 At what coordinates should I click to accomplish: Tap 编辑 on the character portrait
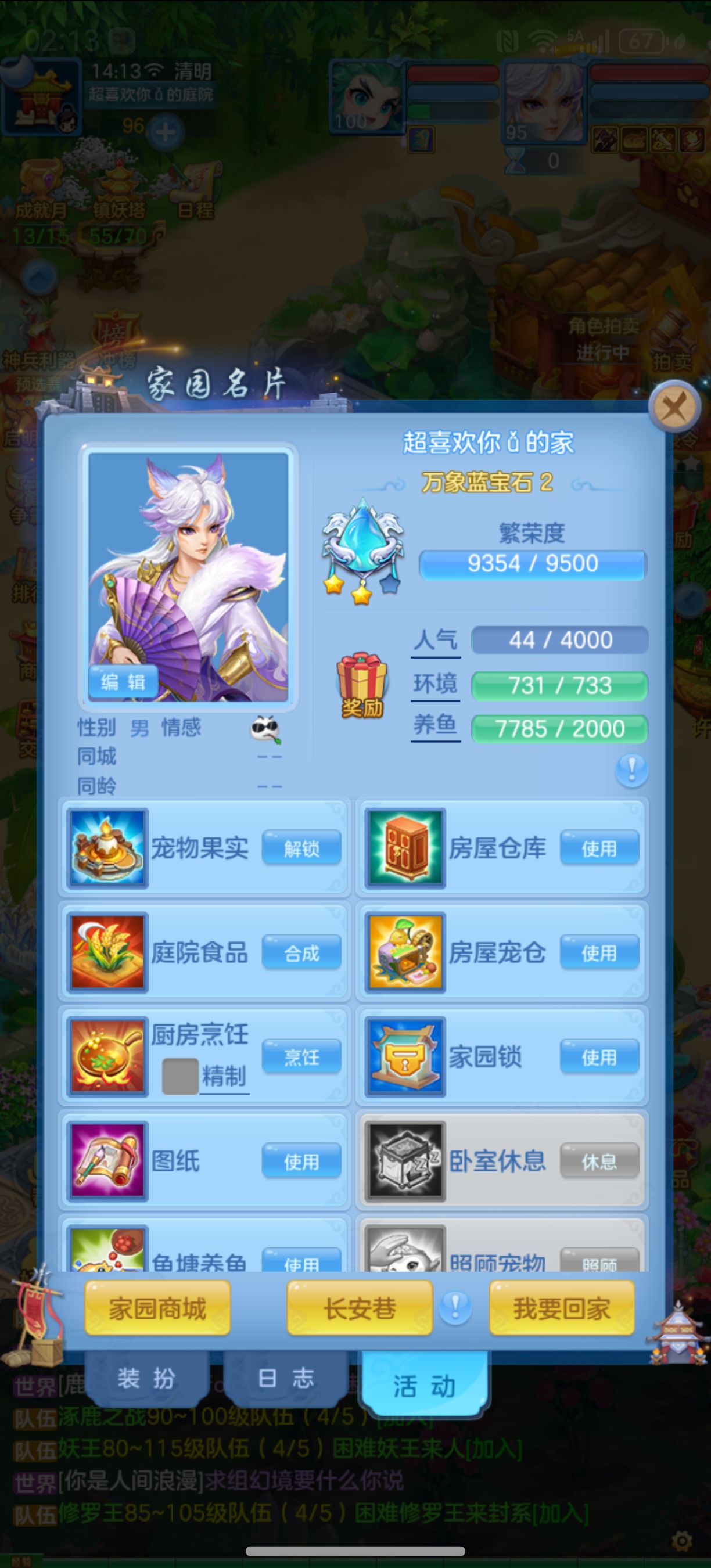point(123,682)
